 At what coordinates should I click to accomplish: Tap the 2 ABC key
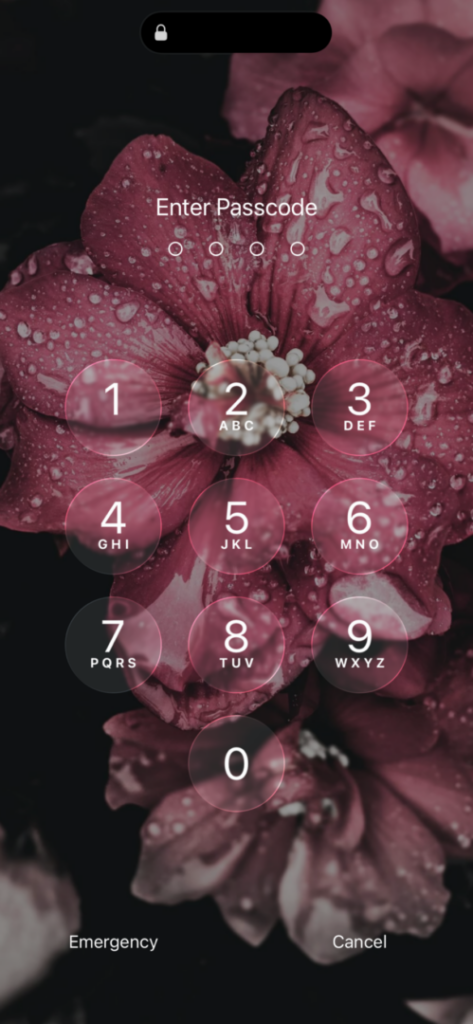[236, 408]
